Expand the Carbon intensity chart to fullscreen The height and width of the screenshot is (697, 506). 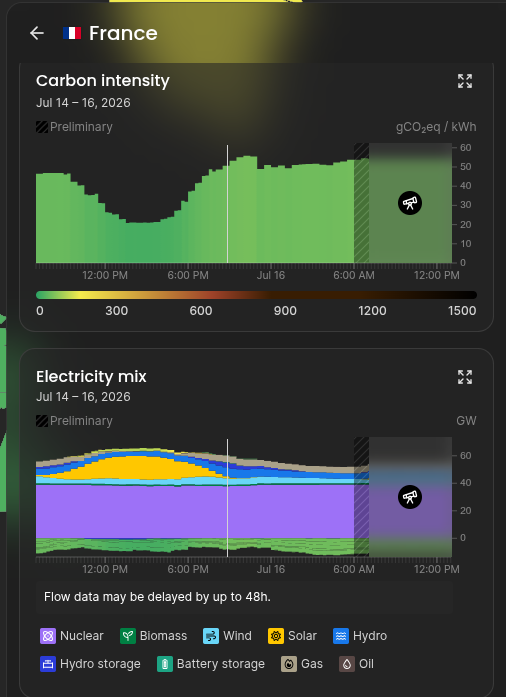pos(465,81)
